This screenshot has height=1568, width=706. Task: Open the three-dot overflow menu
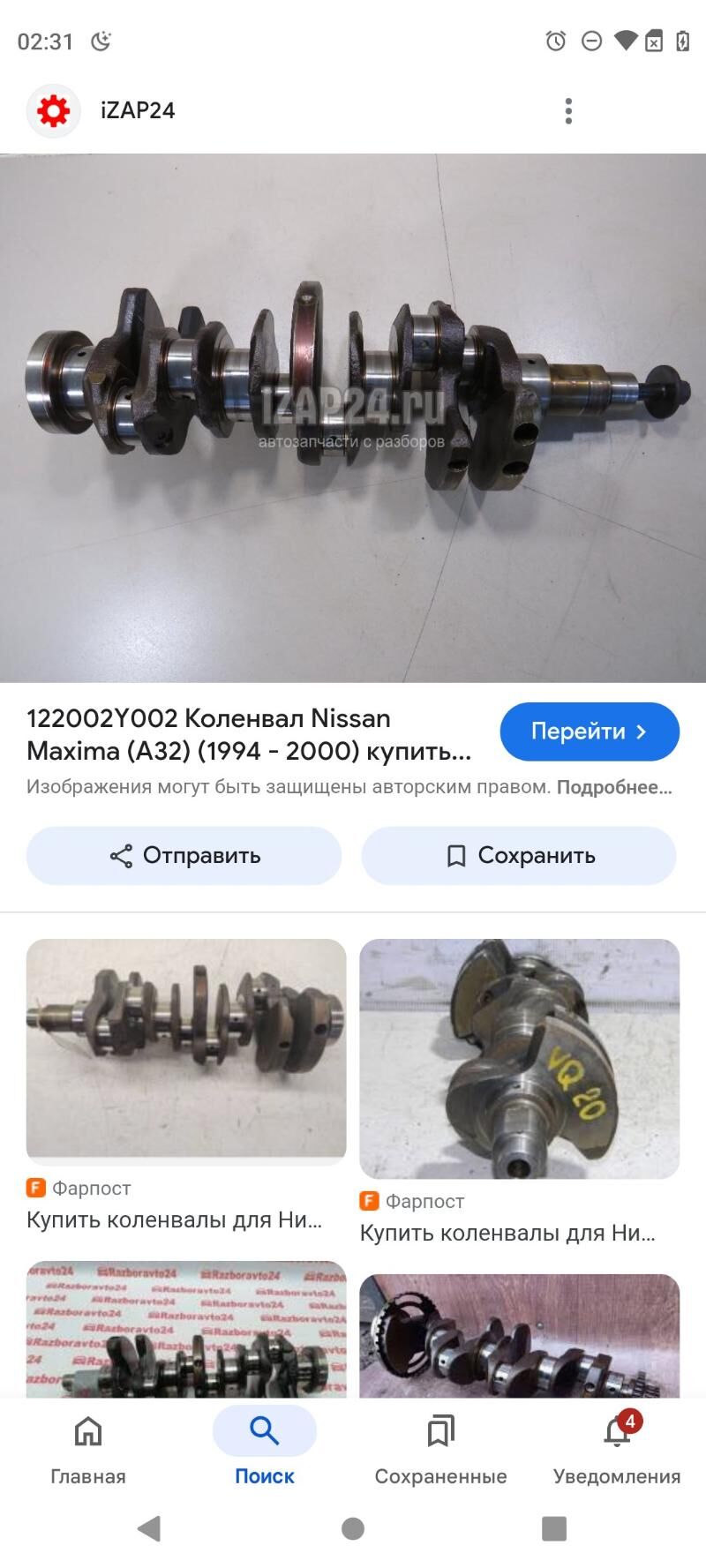coord(568,111)
